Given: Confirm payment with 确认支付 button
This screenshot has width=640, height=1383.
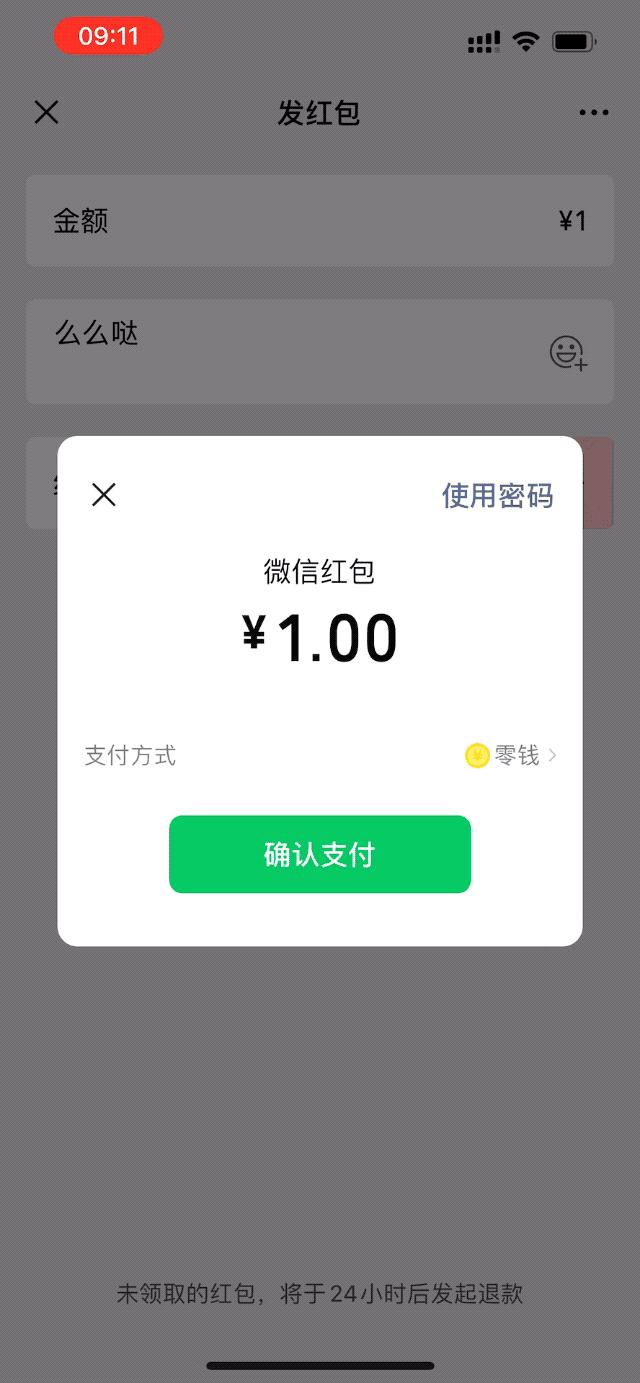Looking at the screenshot, I should point(320,854).
